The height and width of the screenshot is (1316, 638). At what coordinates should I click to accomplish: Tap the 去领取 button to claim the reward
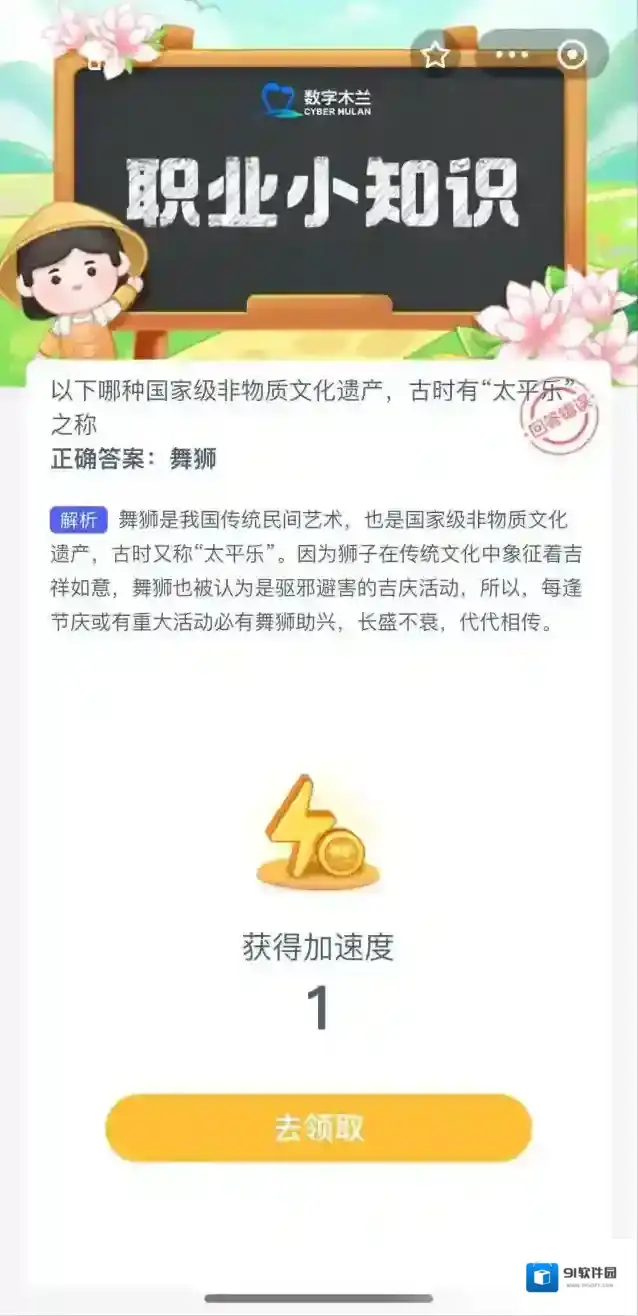(318, 1128)
